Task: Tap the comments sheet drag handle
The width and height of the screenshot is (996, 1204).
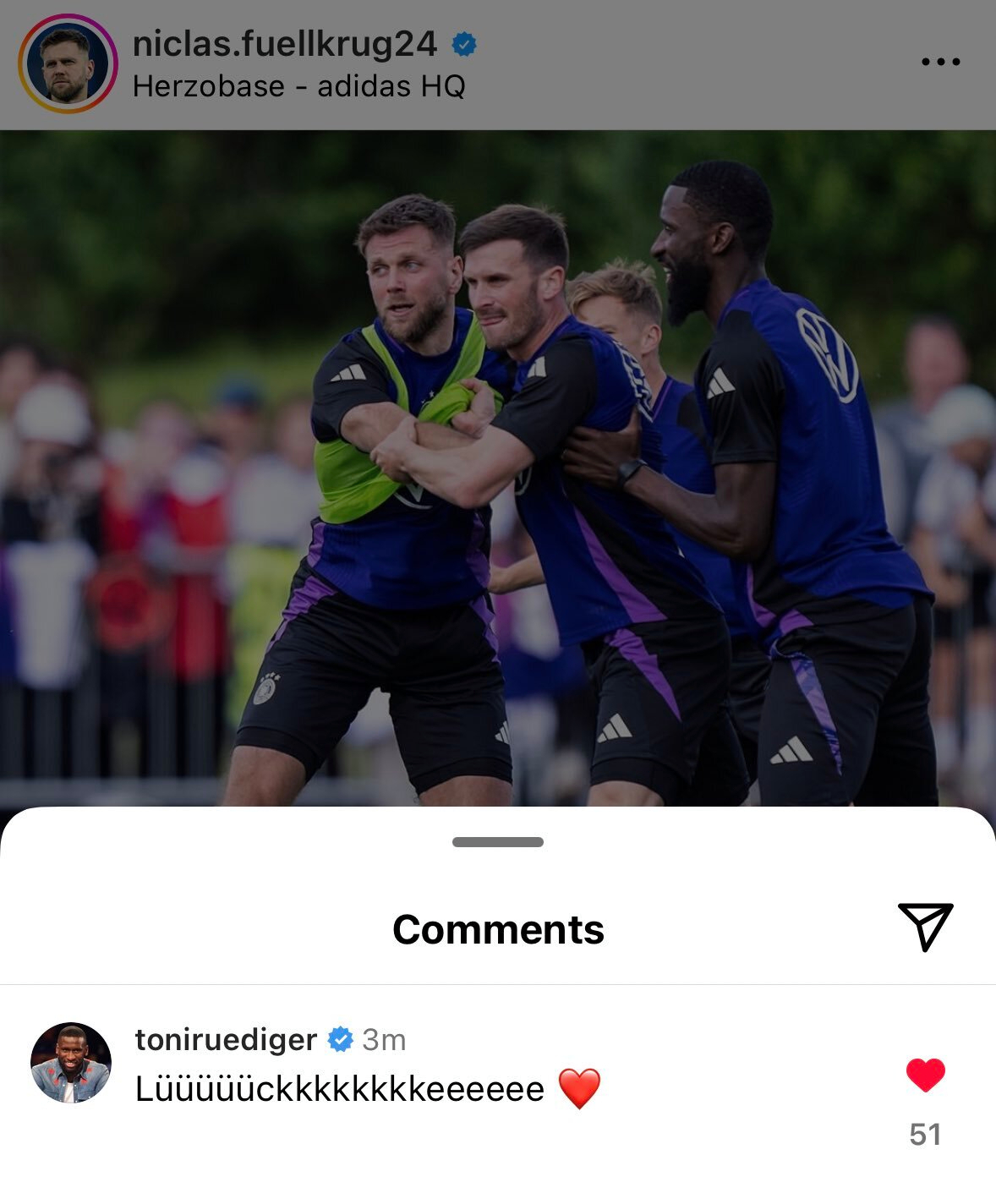Action: 497,842
